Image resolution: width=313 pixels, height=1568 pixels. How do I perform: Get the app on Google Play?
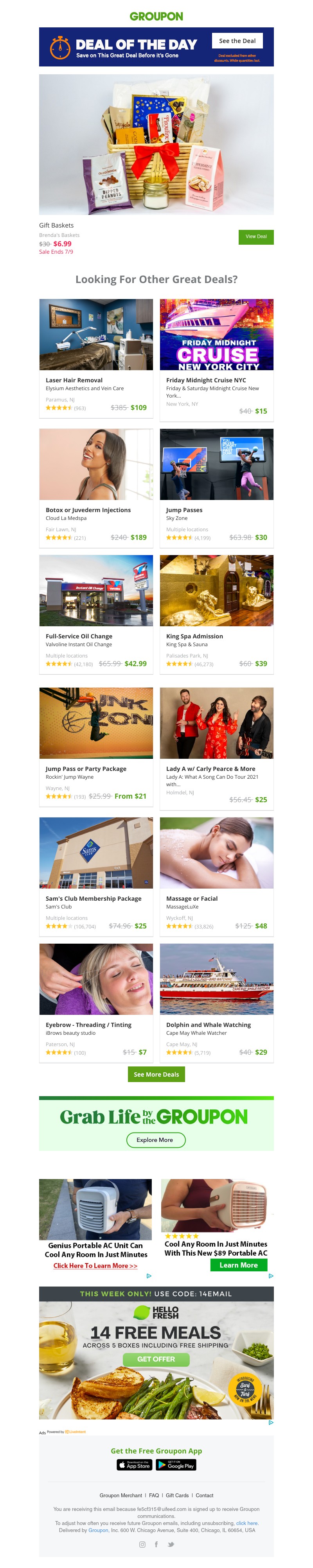click(x=176, y=1465)
